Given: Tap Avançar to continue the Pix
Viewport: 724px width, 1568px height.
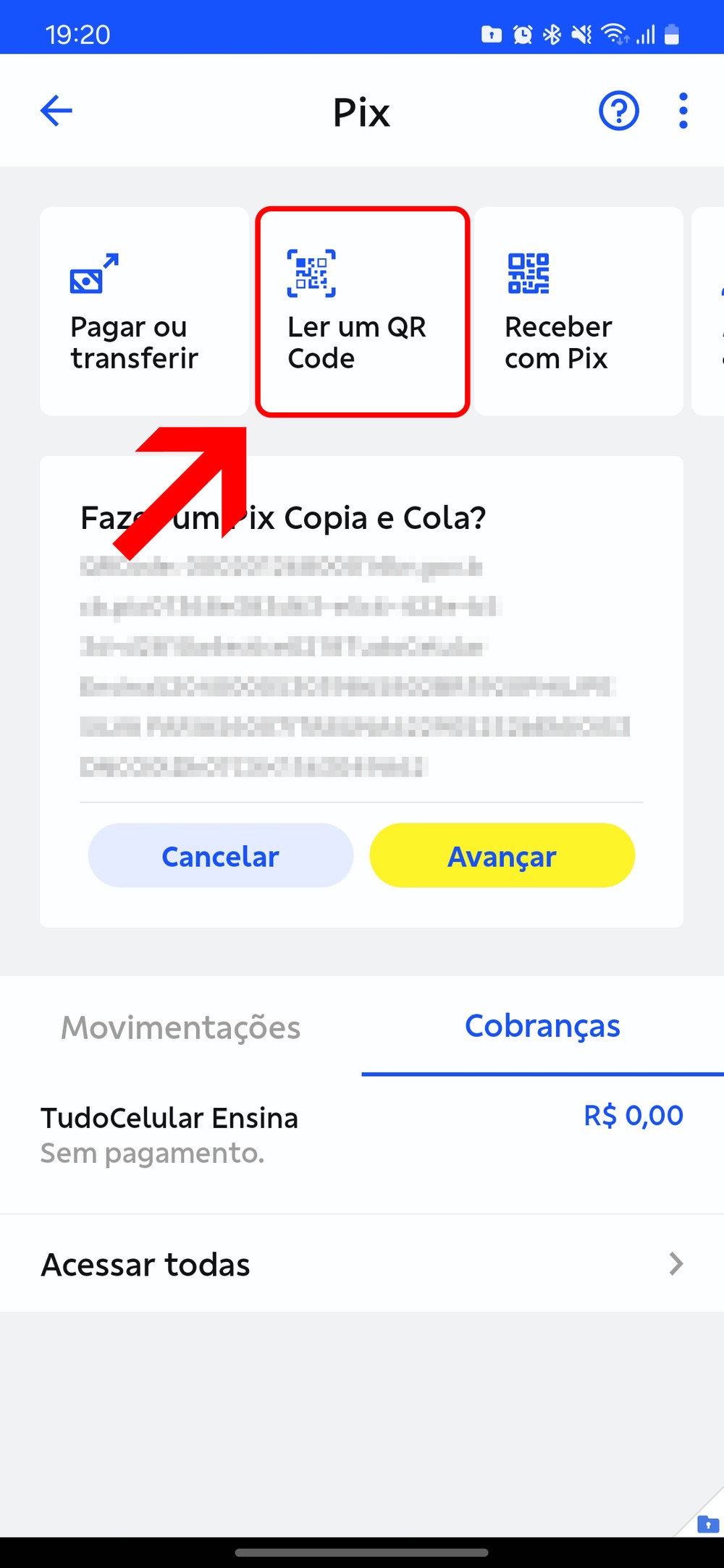Looking at the screenshot, I should tap(502, 856).
